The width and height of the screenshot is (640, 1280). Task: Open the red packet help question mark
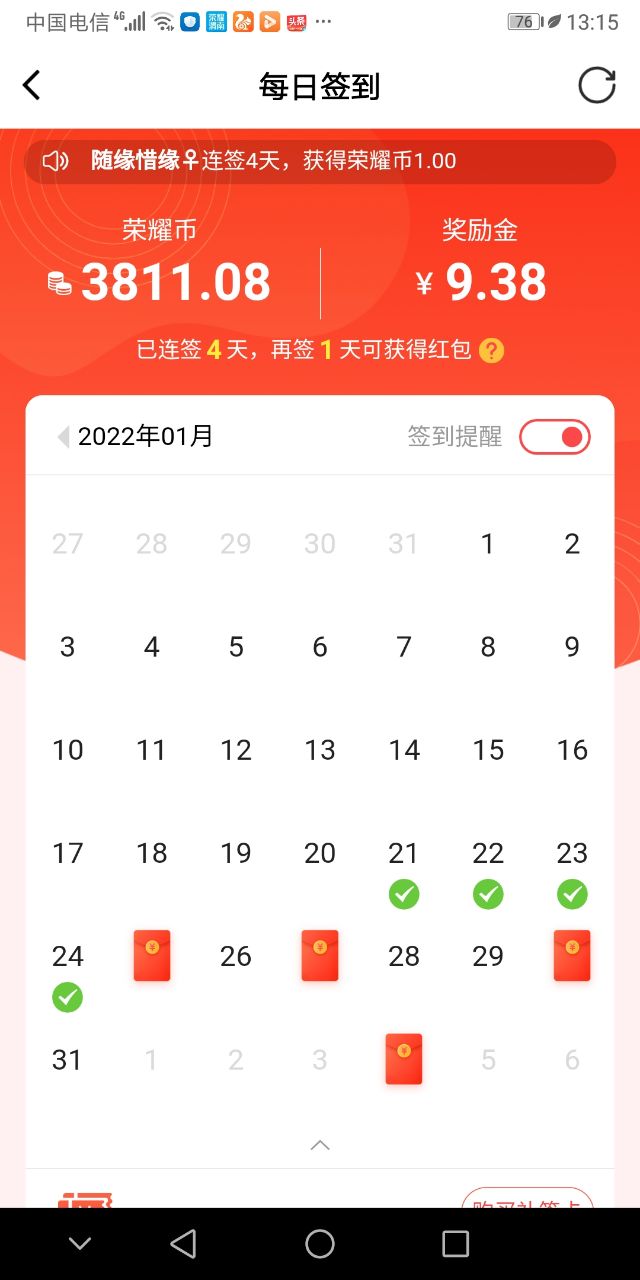[491, 351]
